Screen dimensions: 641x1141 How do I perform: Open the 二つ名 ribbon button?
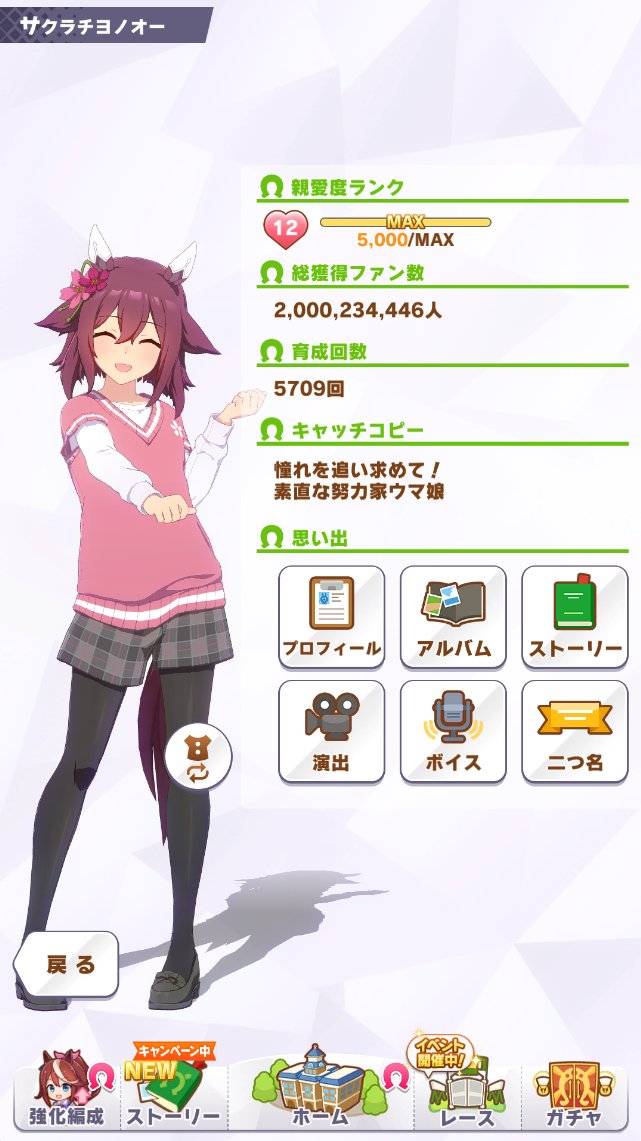click(x=574, y=731)
